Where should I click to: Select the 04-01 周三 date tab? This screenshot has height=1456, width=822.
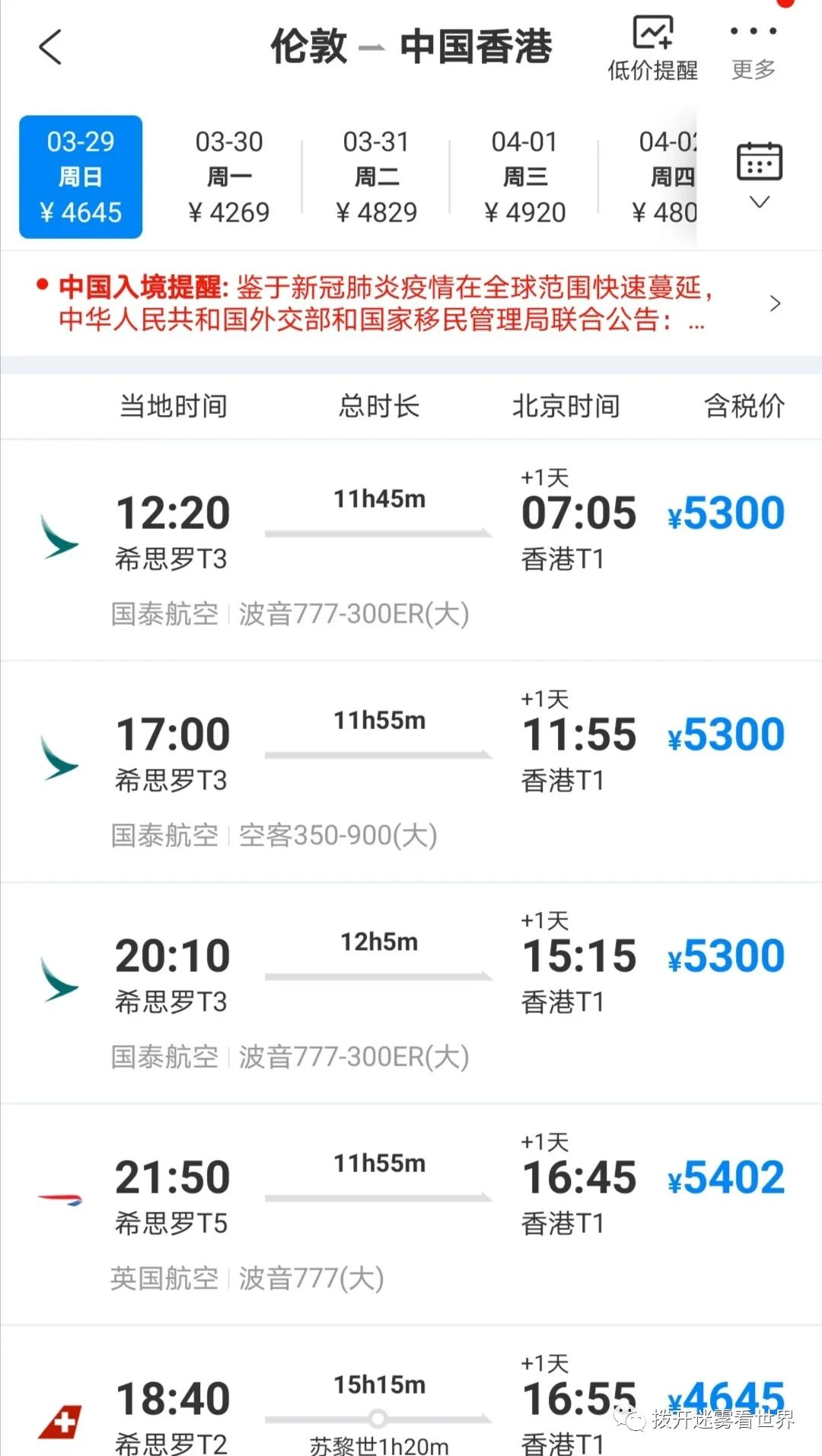(x=525, y=177)
